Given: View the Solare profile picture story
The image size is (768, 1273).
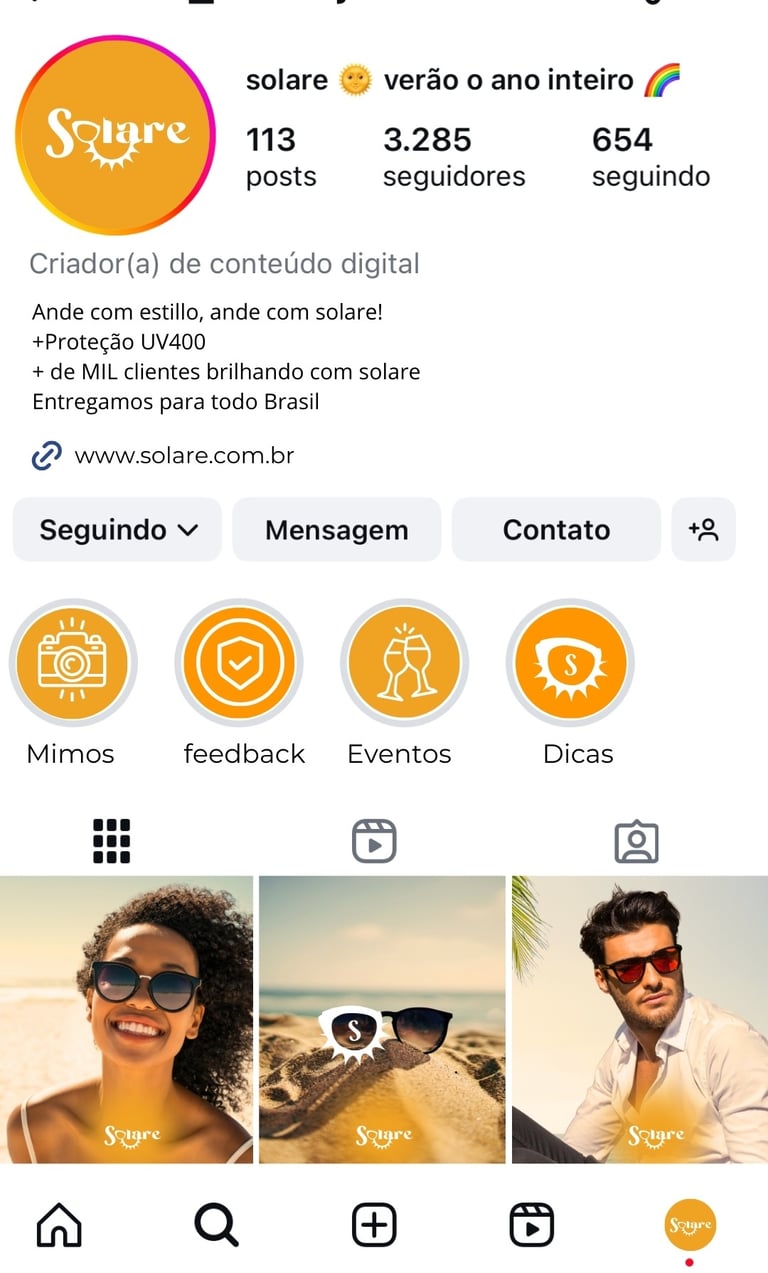Looking at the screenshot, I should click(x=116, y=135).
